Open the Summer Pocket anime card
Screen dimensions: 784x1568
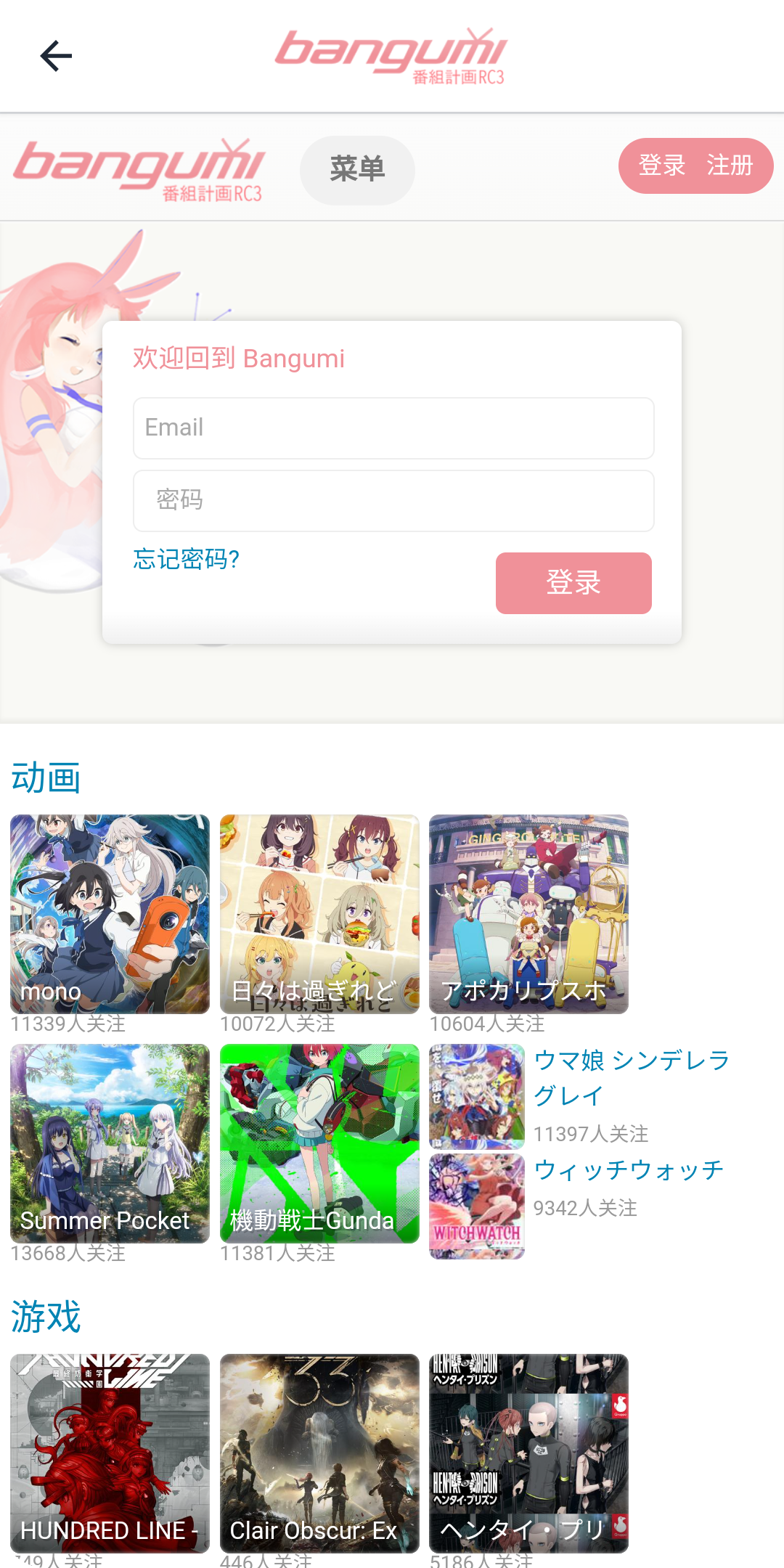click(x=110, y=1143)
